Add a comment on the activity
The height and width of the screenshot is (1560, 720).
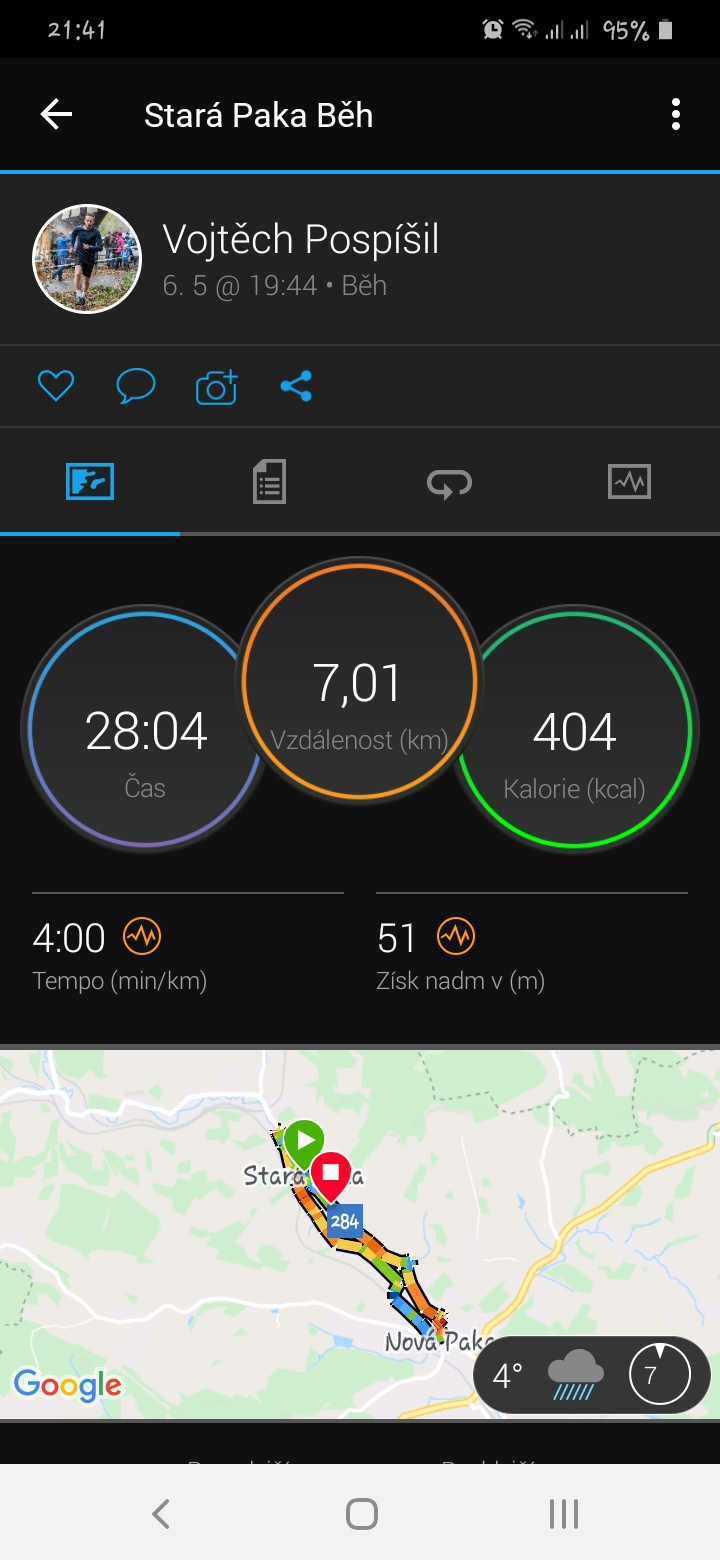[x=136, y=386]
